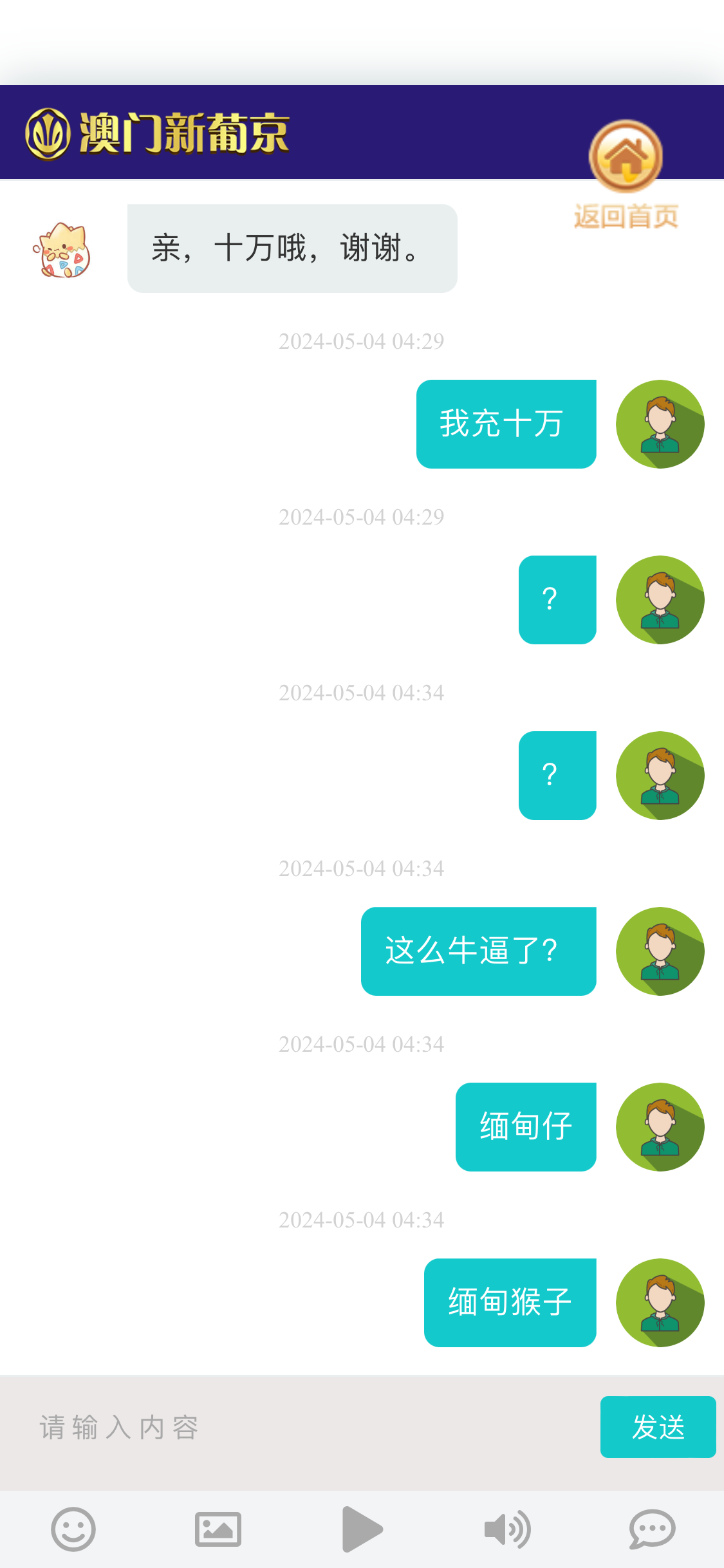Click the 缅甸仔 message bubble
This screenshot has width=724, height=1568.
[526, 1126]
